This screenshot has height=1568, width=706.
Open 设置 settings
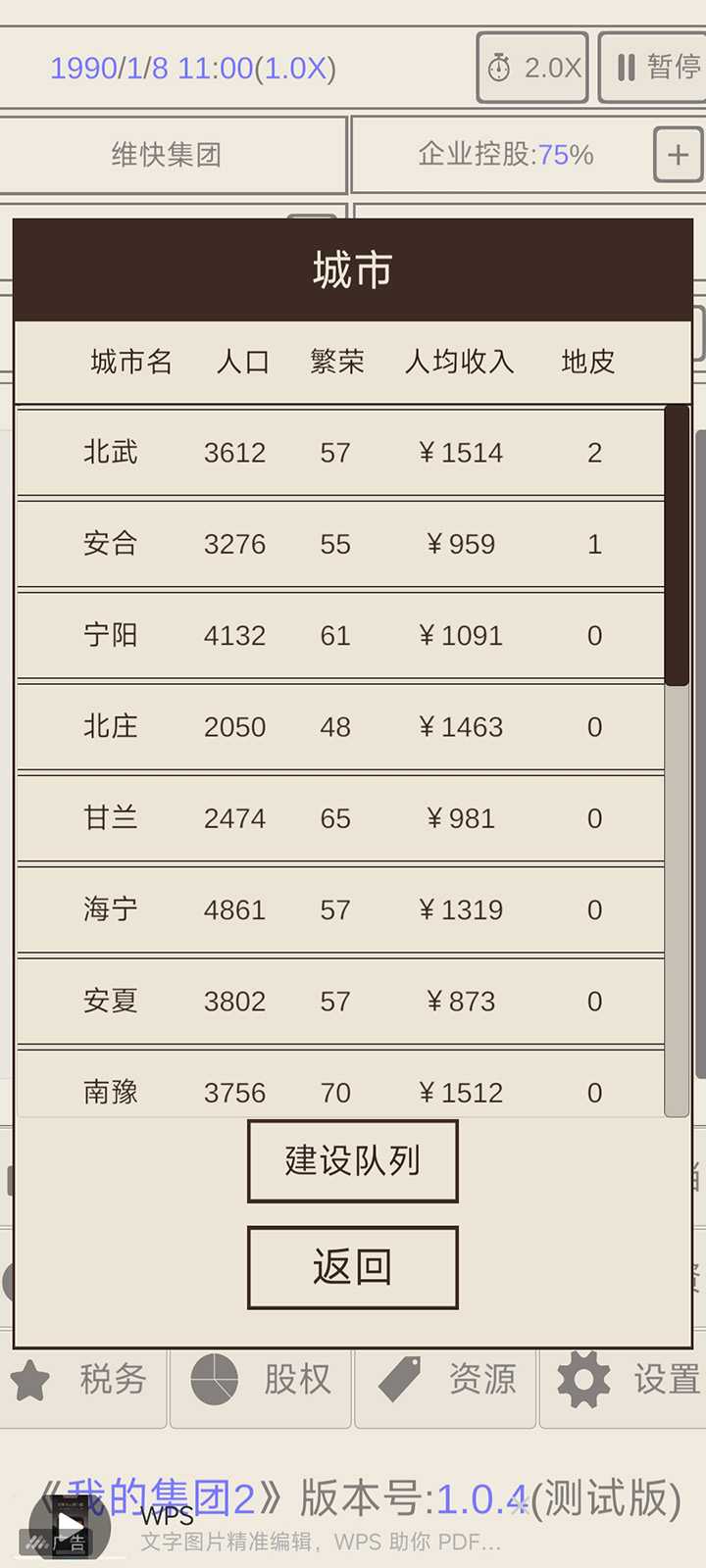(628, 1380)
